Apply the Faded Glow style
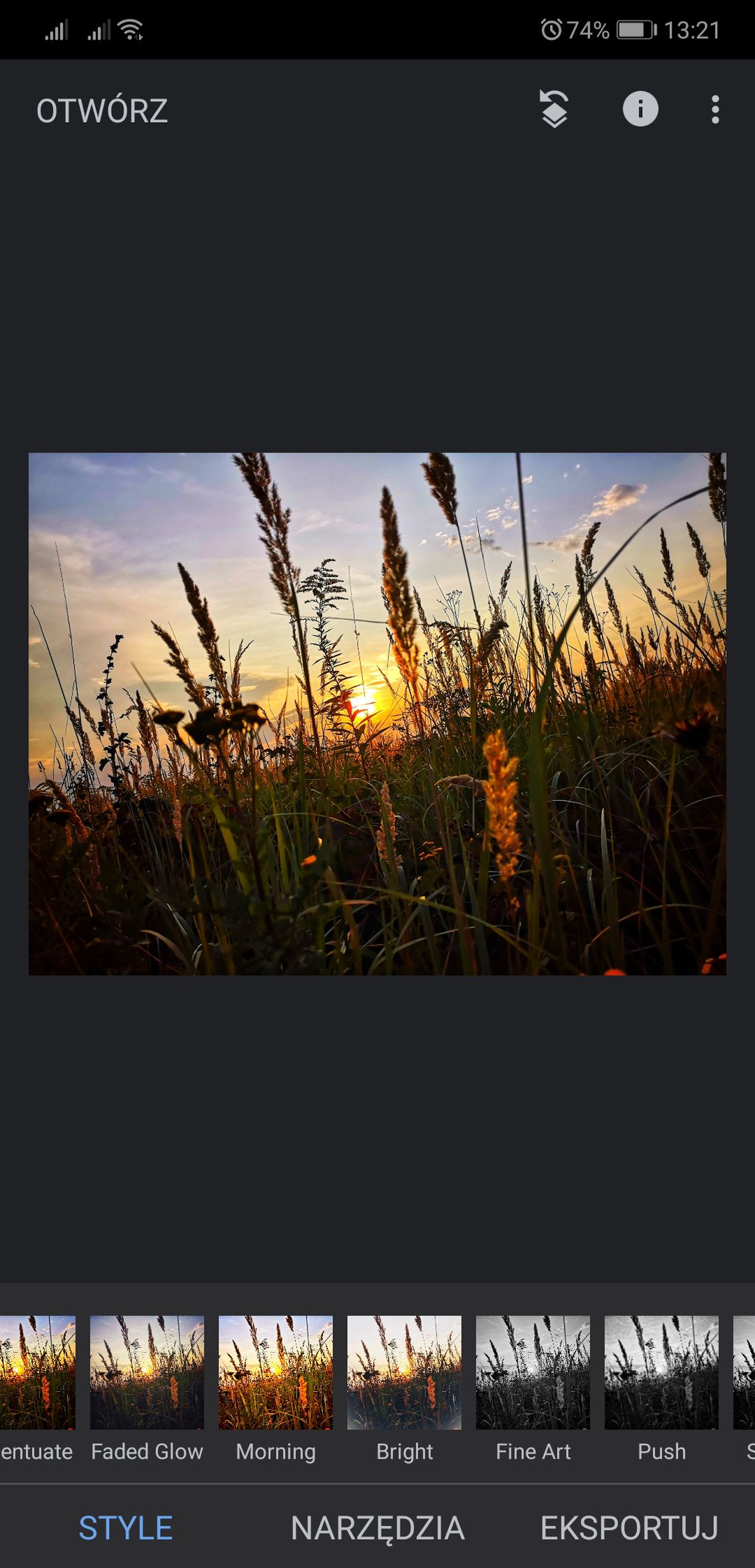 147,1388
